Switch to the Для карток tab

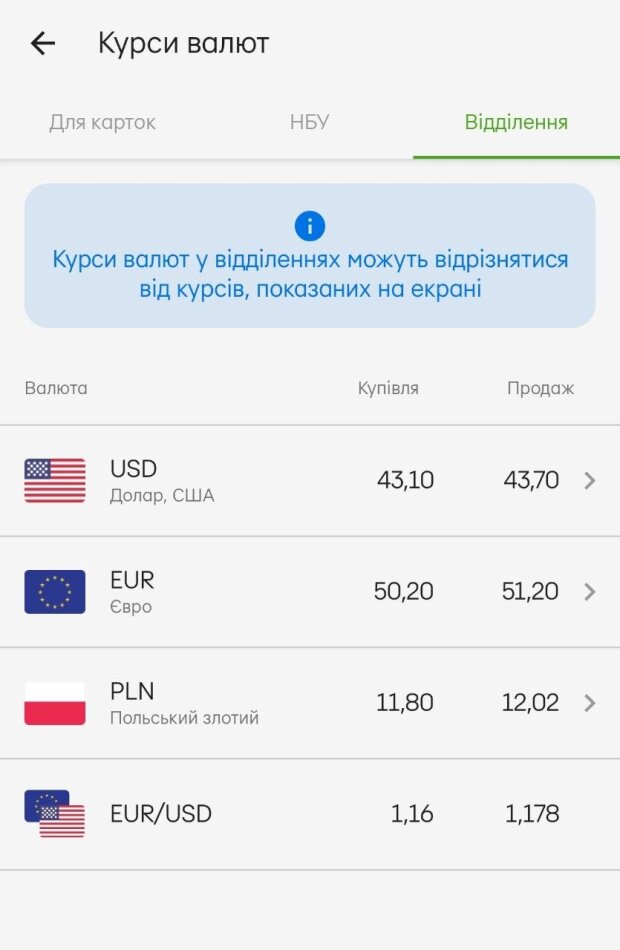click(102, 123)
